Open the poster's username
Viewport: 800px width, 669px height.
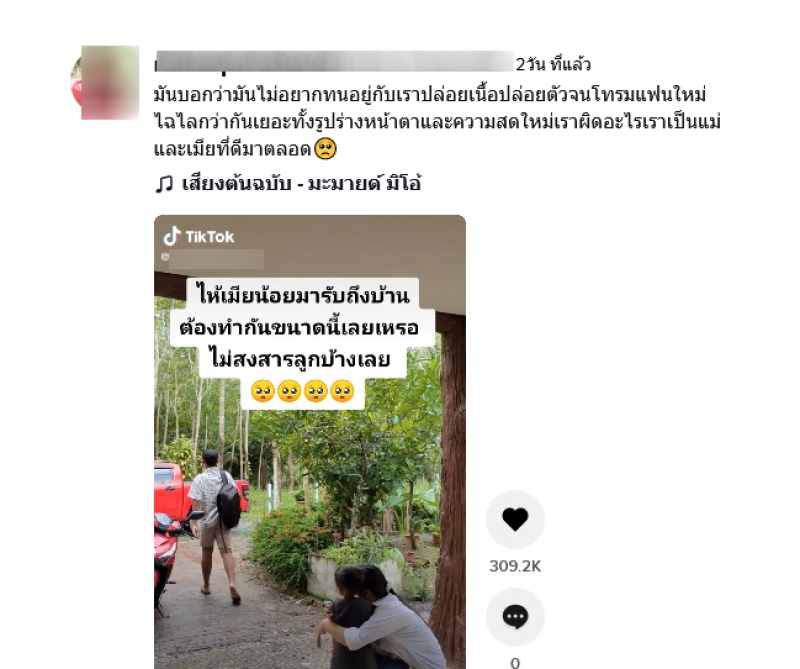(333, 63)
